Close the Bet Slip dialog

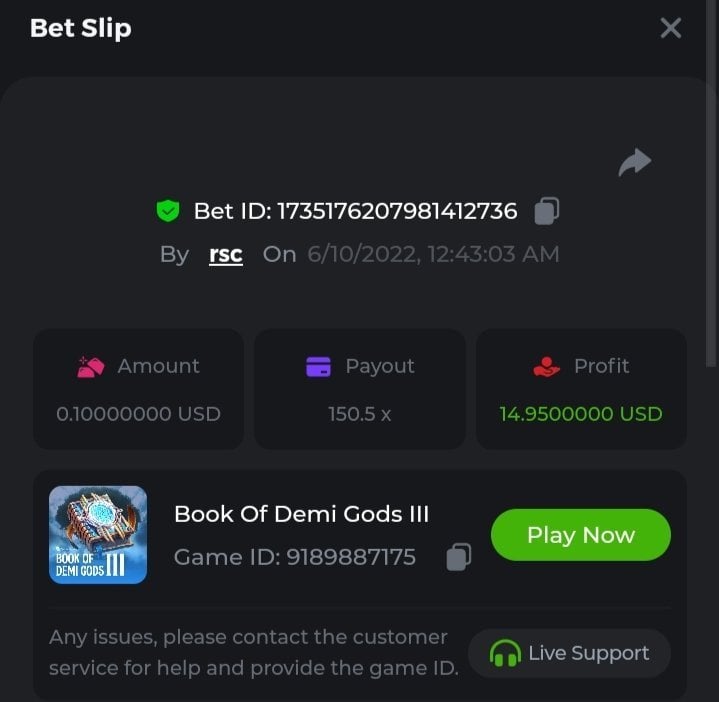pos(670,28)
